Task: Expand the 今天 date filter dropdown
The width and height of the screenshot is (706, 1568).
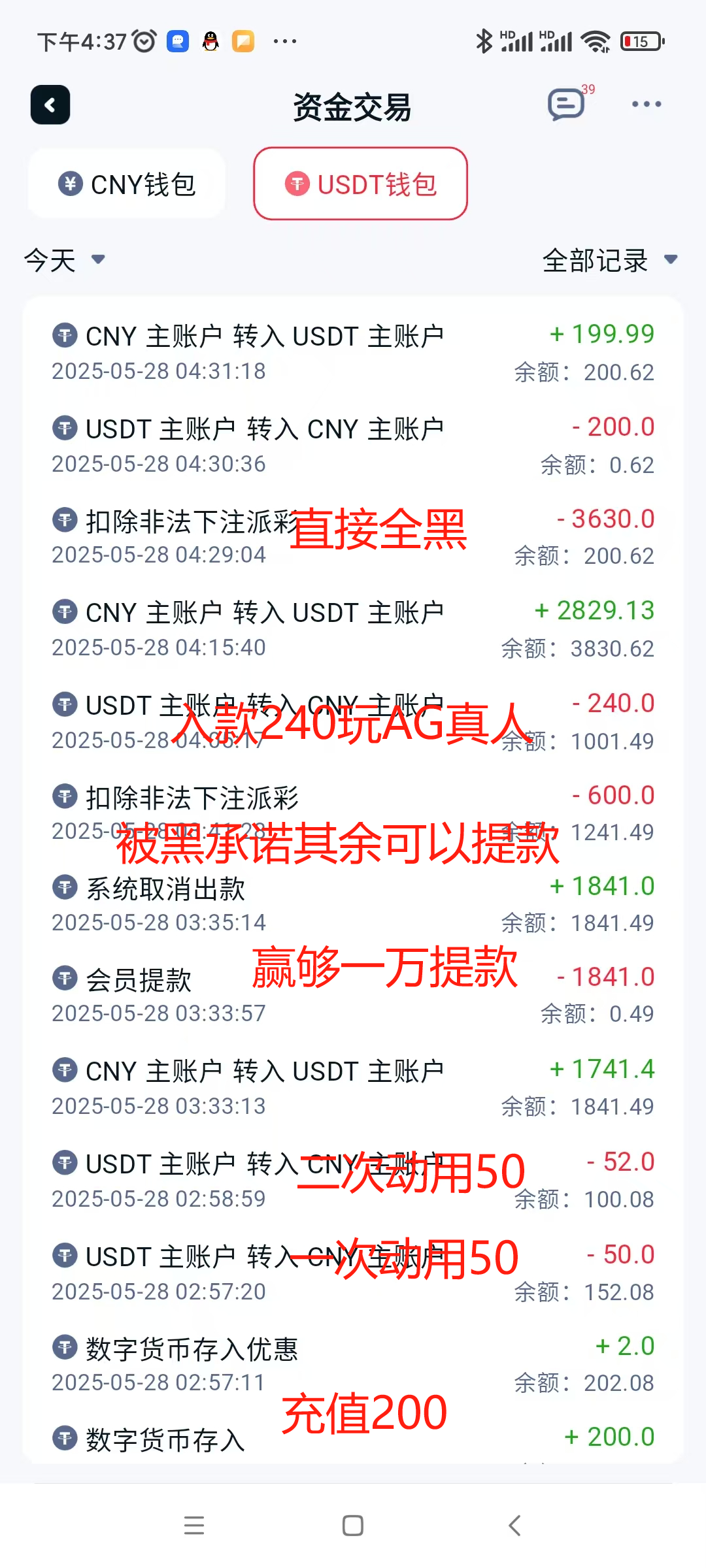Action: tap(64, 260)
